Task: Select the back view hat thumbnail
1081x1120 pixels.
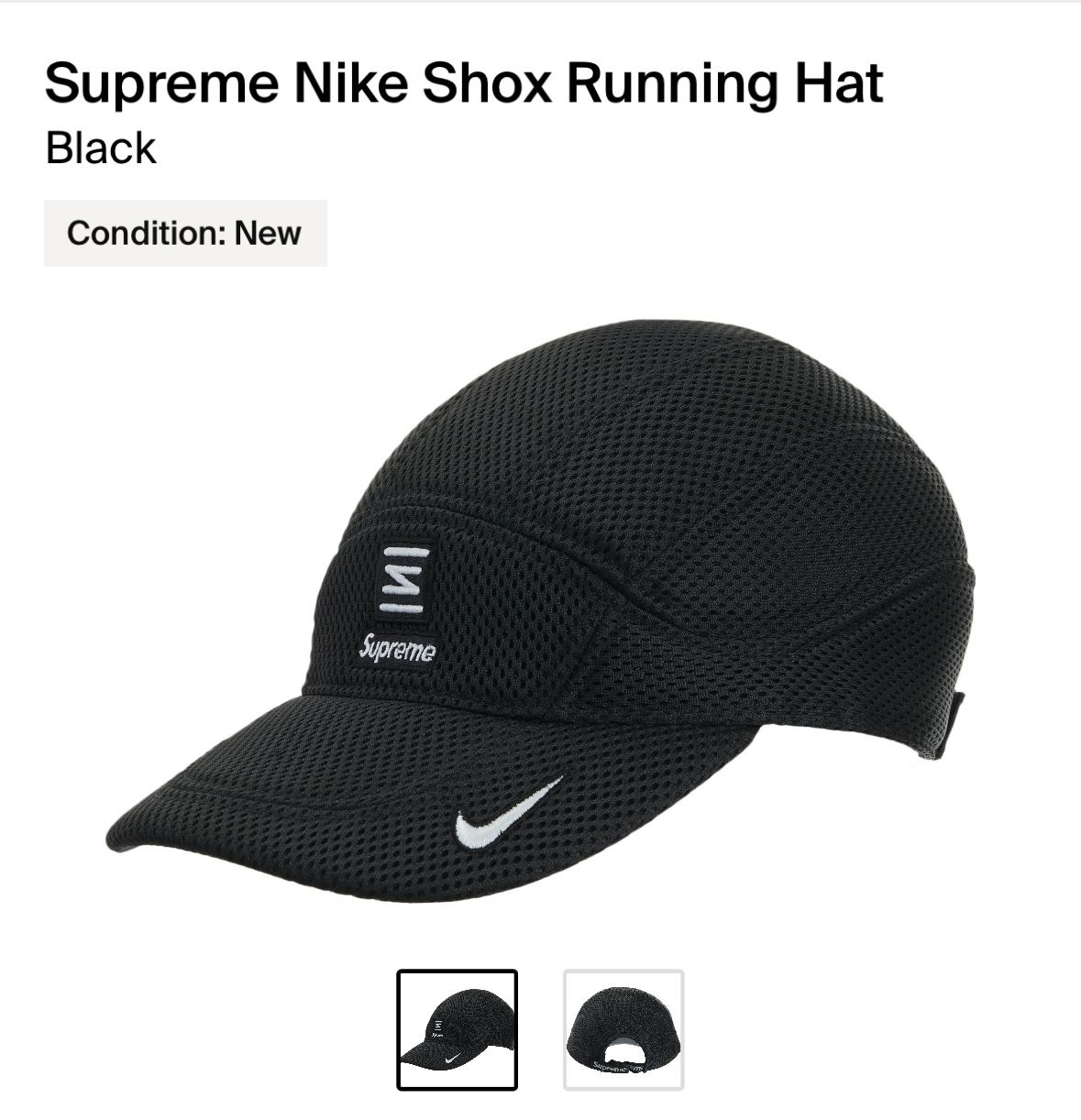Action: click(x=623, y=1029)
